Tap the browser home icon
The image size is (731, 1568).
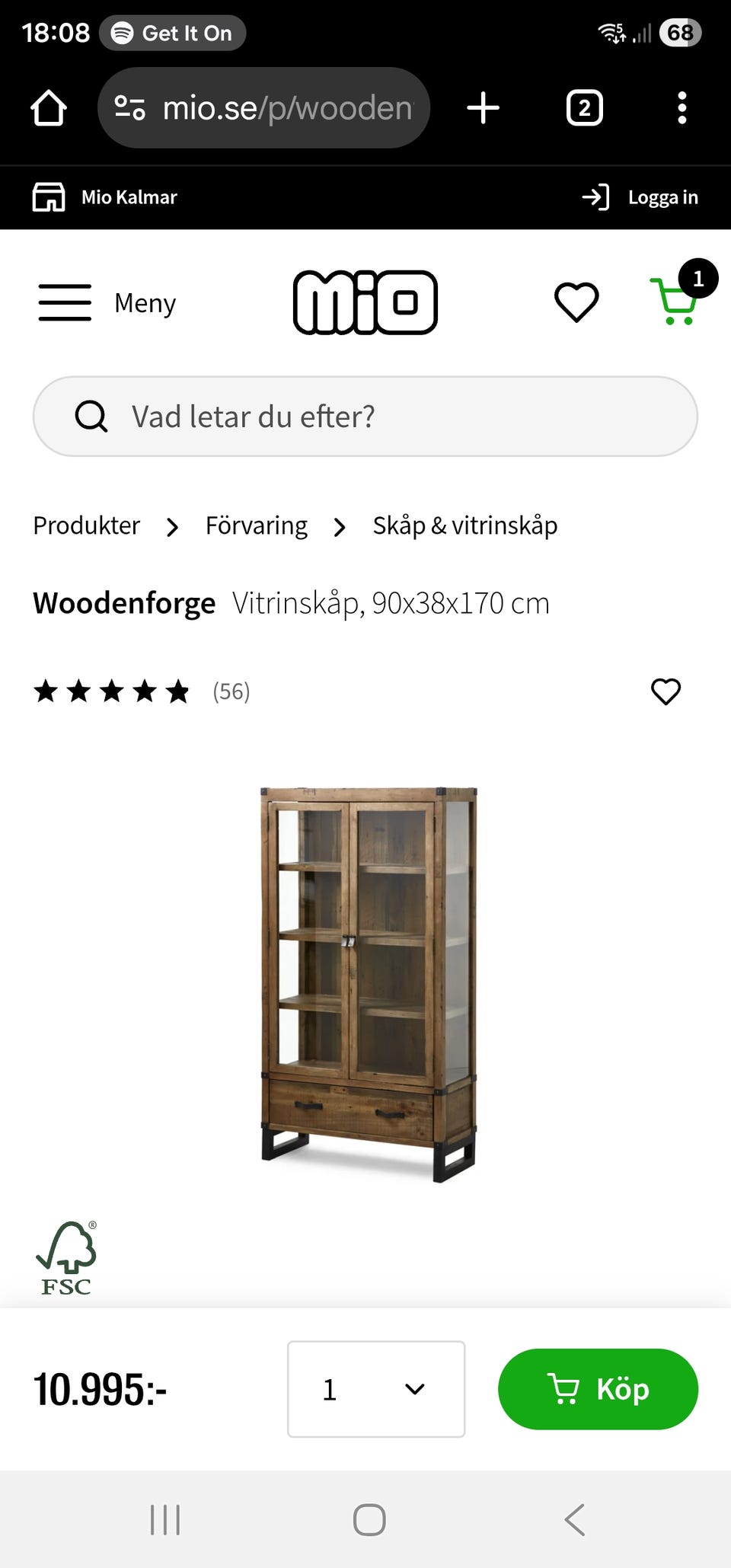coord(47,107)
